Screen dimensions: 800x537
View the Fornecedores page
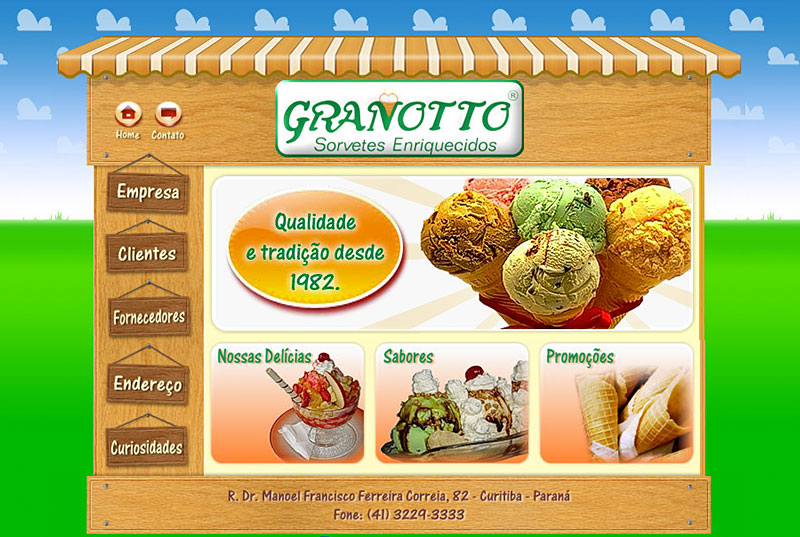pyautogui.click(x=148, y=317)
